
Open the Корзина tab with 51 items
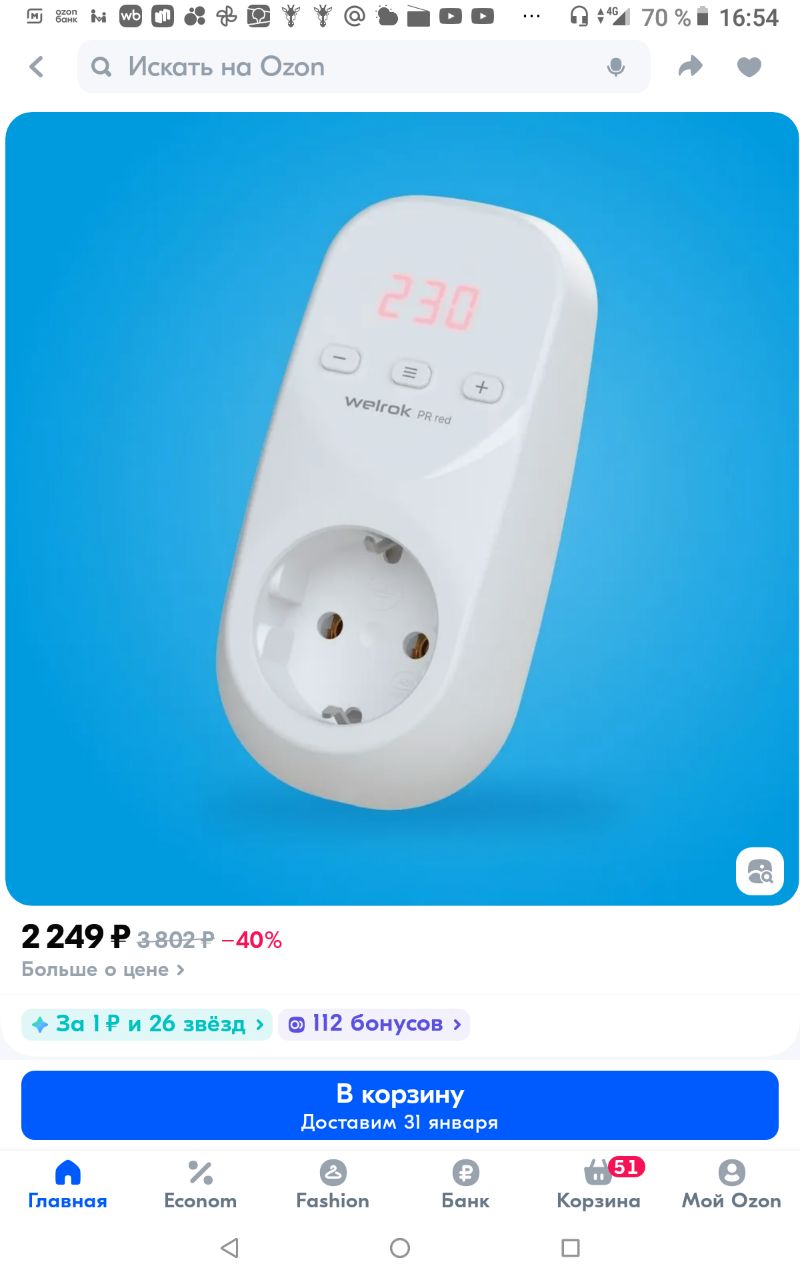[599, 1185]
